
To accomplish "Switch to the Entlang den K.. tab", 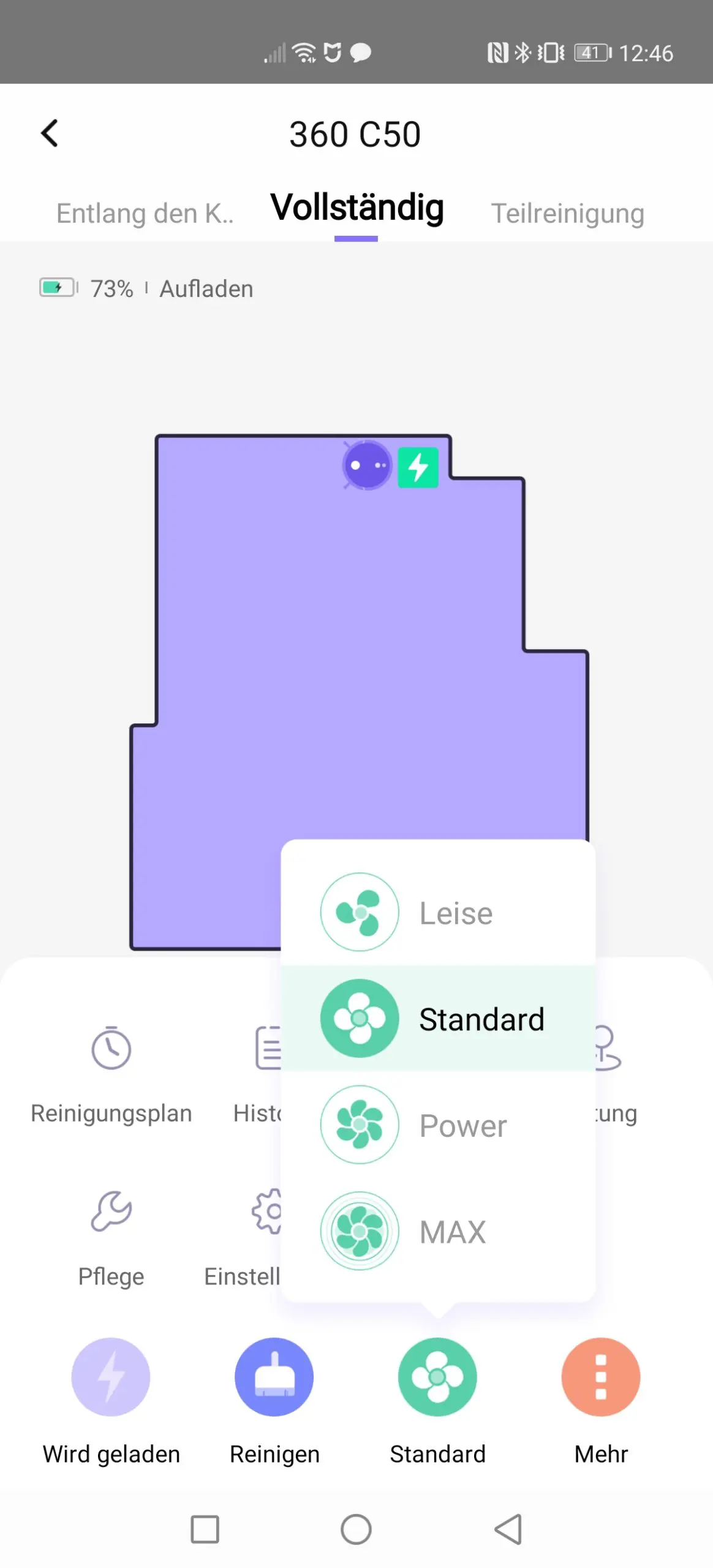I will 145,213.
